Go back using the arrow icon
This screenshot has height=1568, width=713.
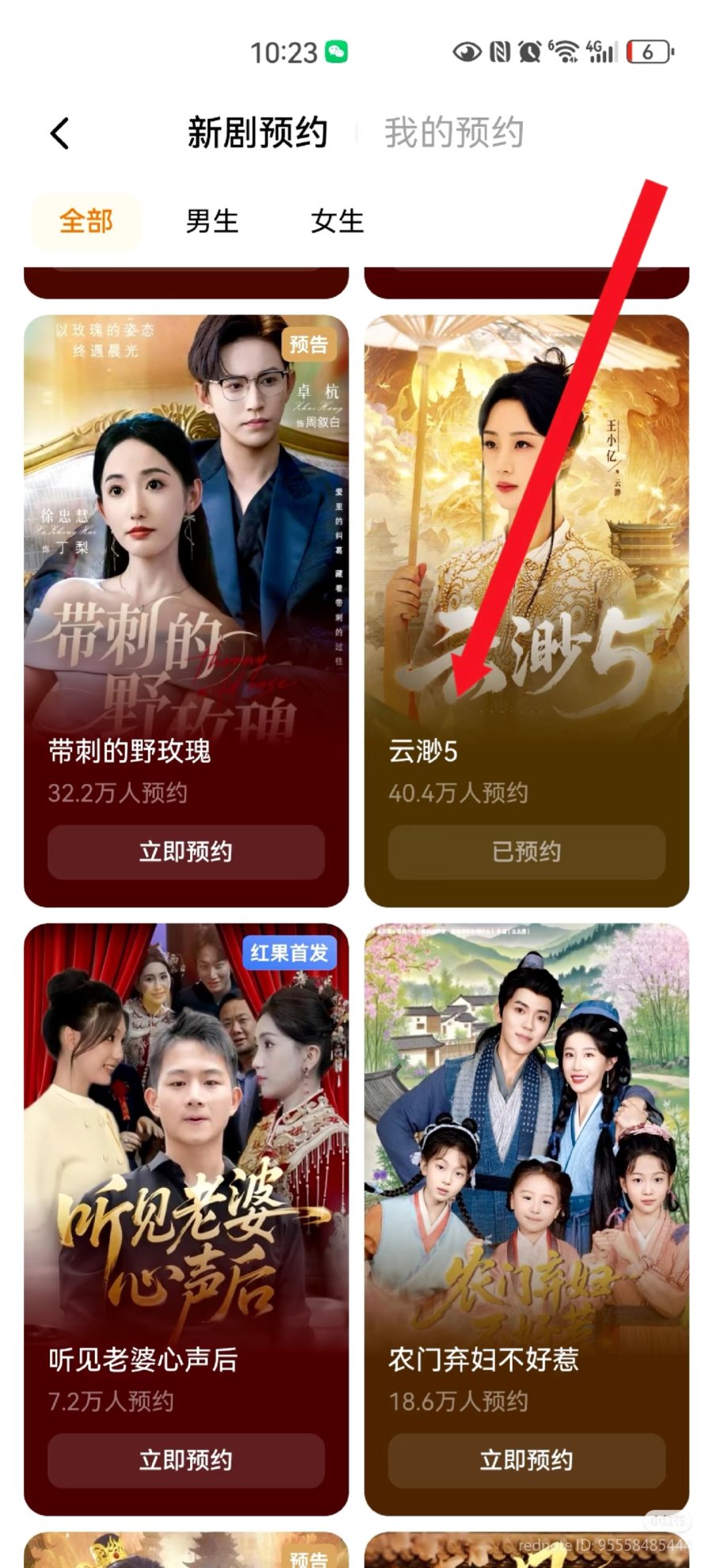(60, 133)
